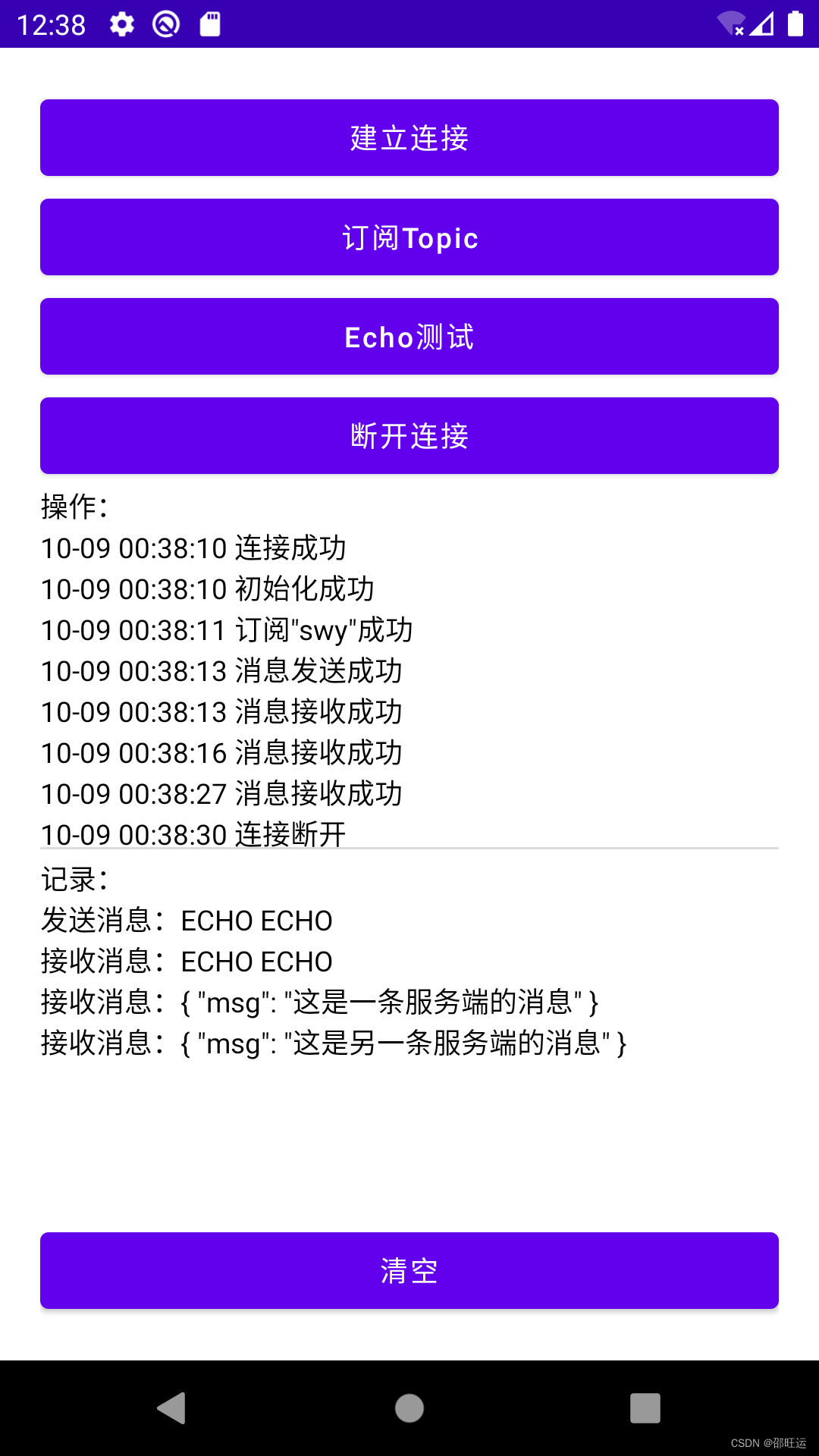819x1456 pixels.
Task: Tap the 清空 button at bottom
Action: tap(409, 1270)
